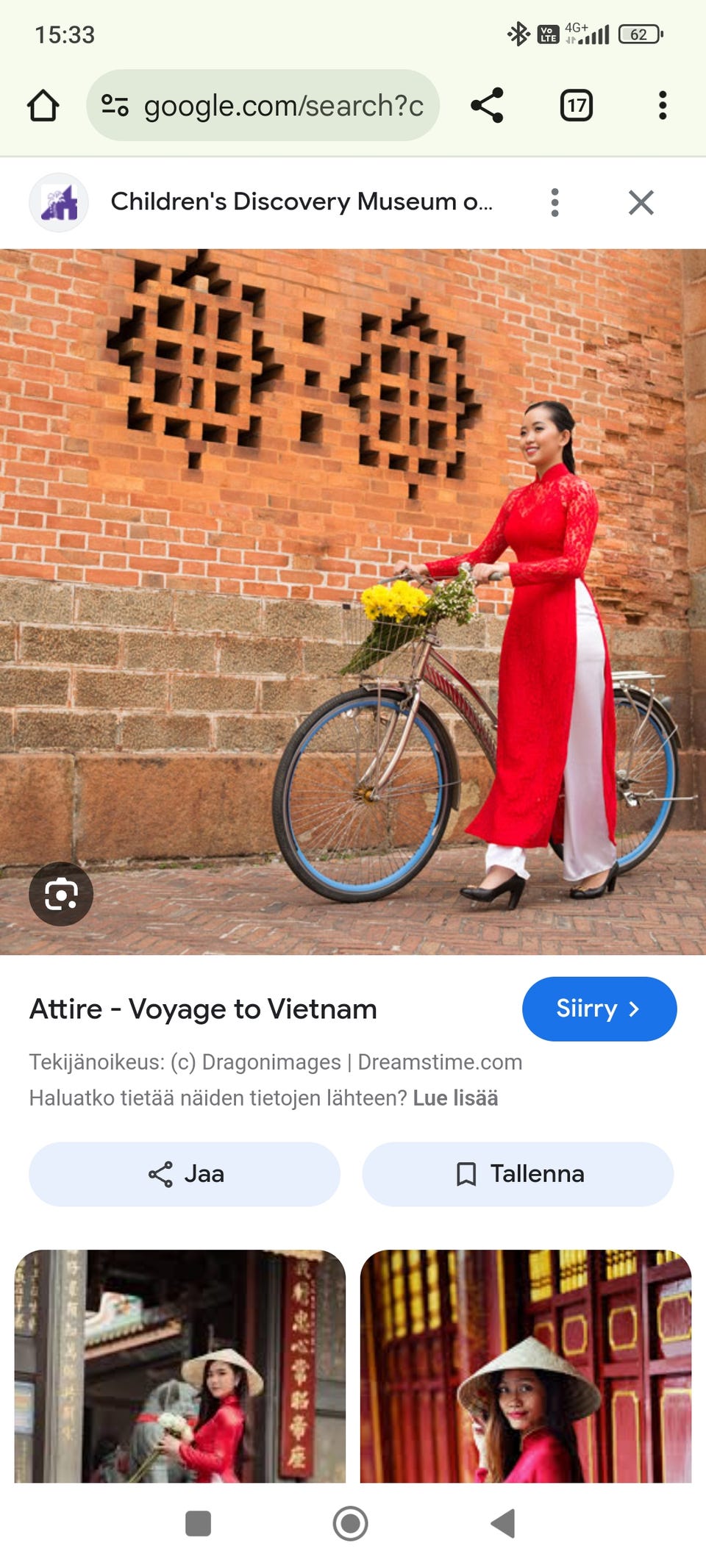Open the tab switcher showing 17 tabs
The image size is (706, 1568).
point(577,106)
